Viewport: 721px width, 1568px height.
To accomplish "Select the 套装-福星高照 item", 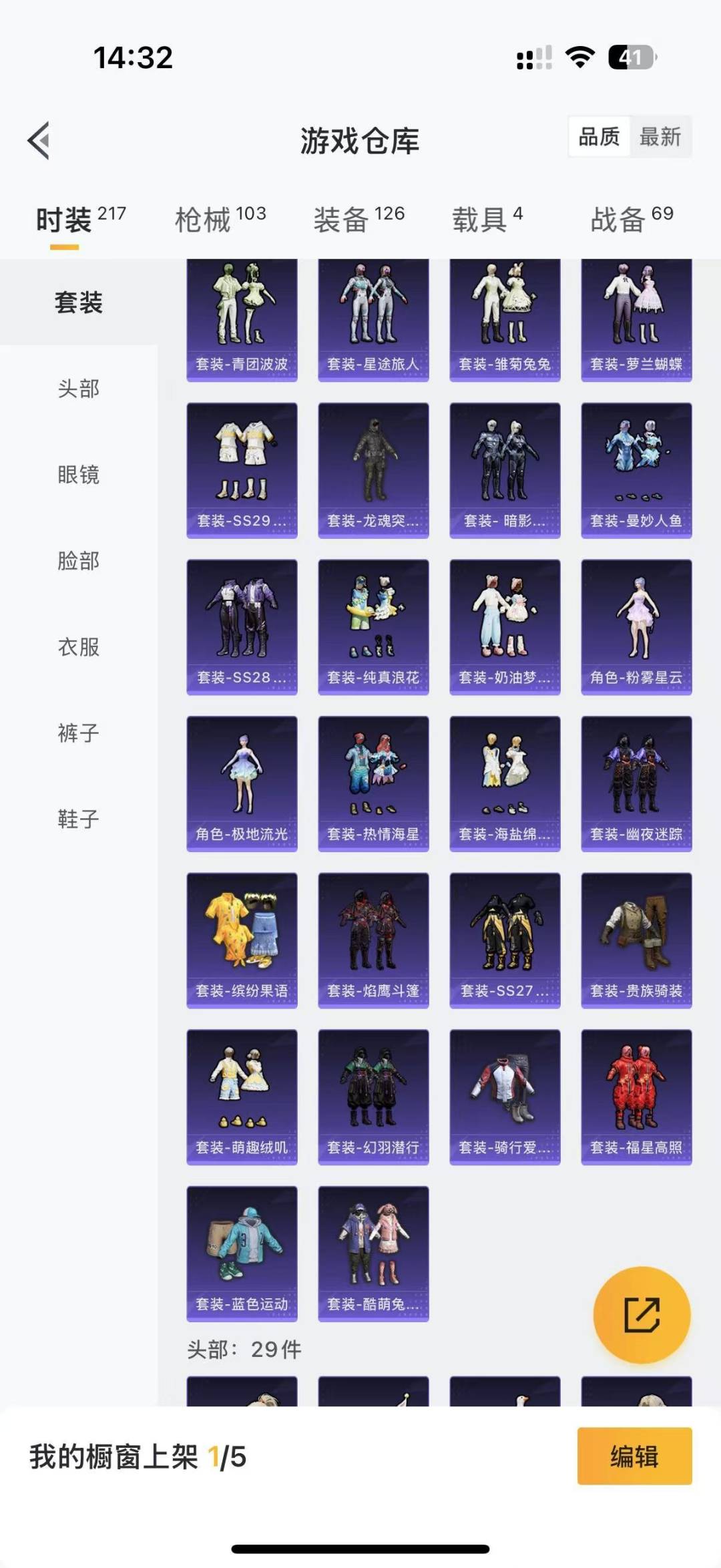I will pos(636,1097).
